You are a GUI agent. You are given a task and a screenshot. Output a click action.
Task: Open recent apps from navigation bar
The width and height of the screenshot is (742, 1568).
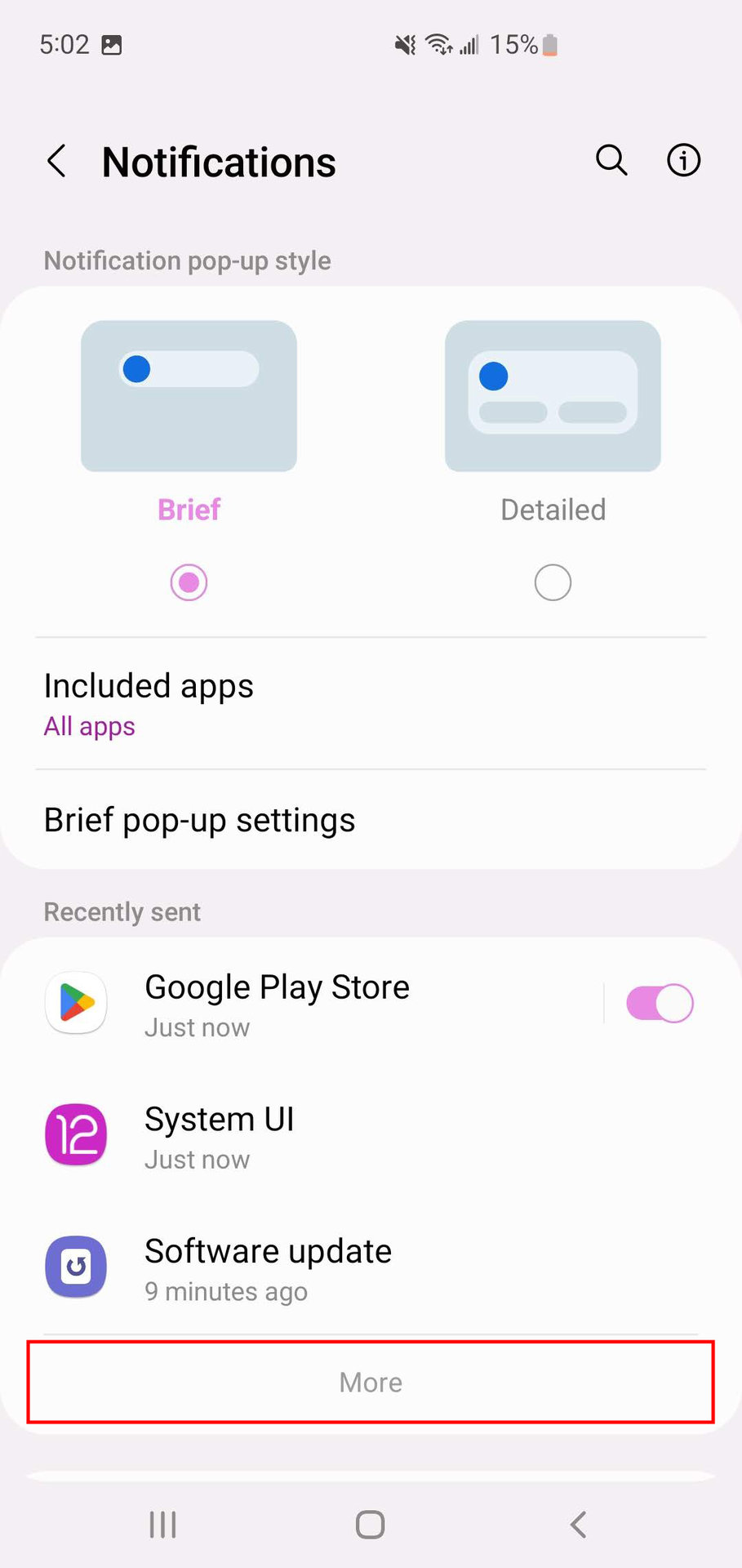point(163,1525)
